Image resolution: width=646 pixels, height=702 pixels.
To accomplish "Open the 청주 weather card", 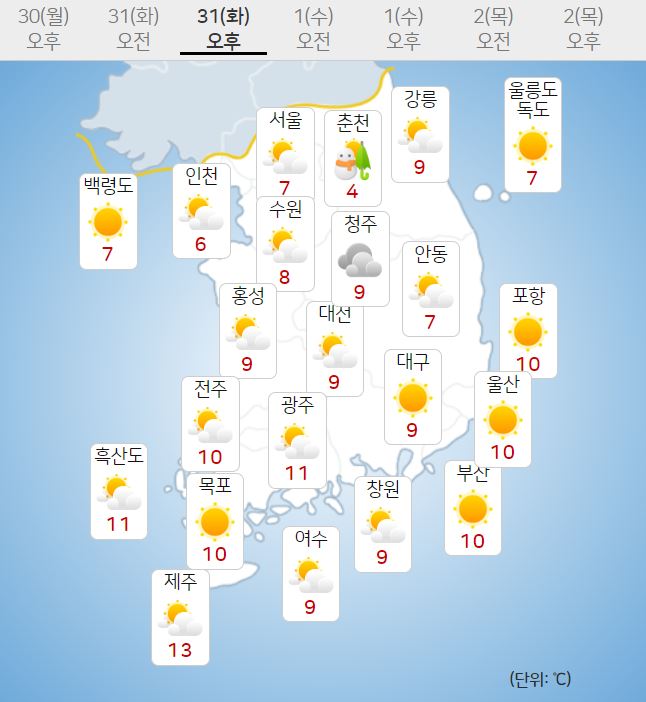I will click(x=360, y=258).
